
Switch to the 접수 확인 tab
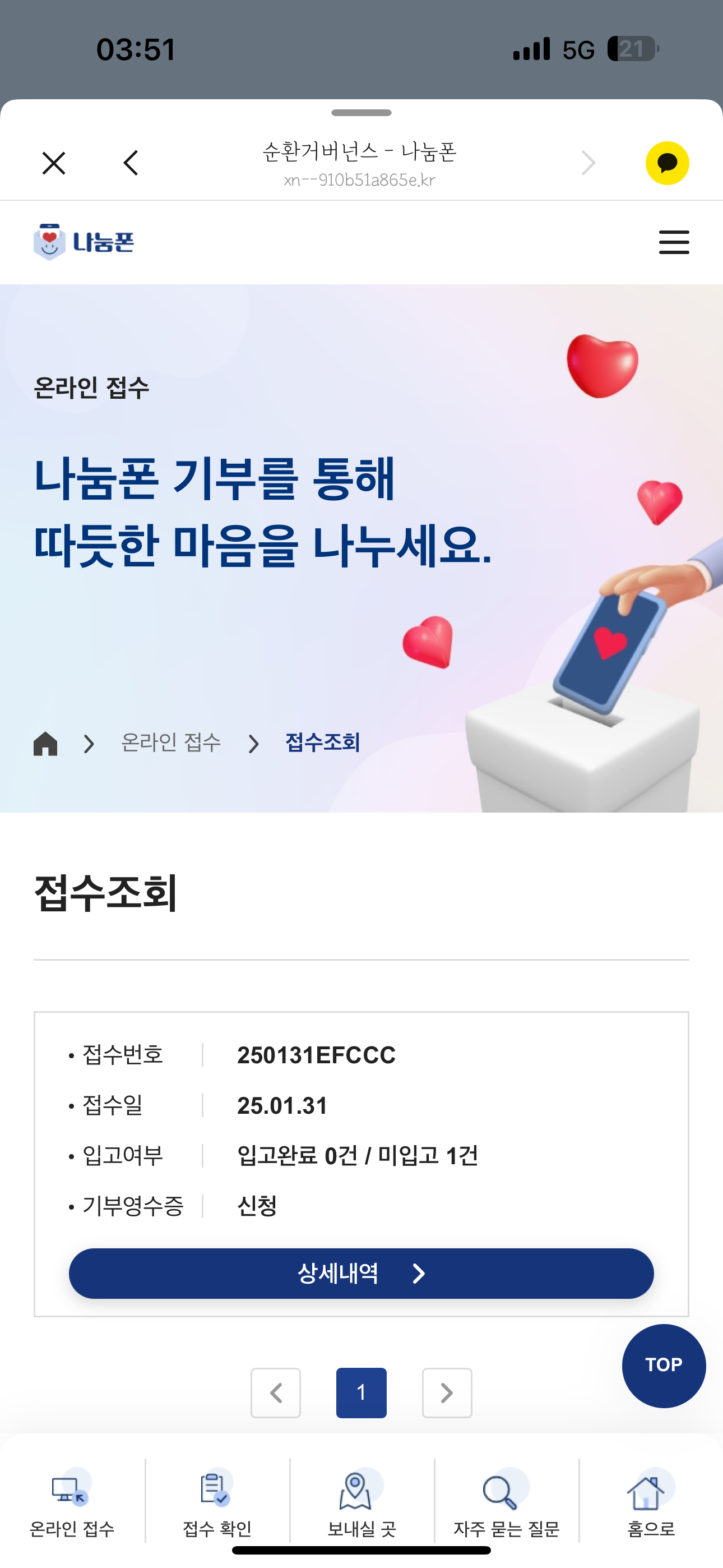(217, 1502)
